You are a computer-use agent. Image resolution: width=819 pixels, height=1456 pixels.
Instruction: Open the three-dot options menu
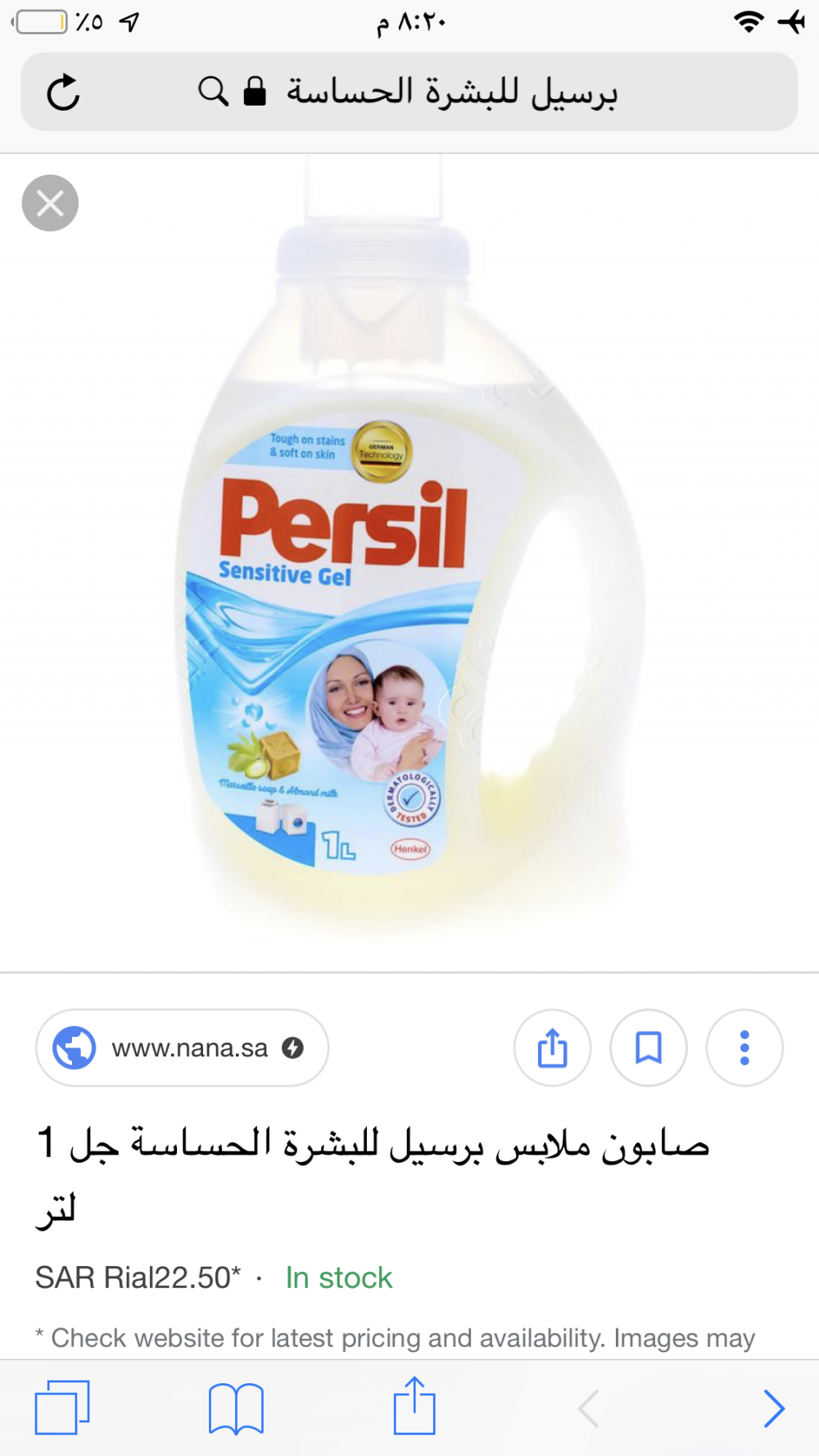[744, 1048]
